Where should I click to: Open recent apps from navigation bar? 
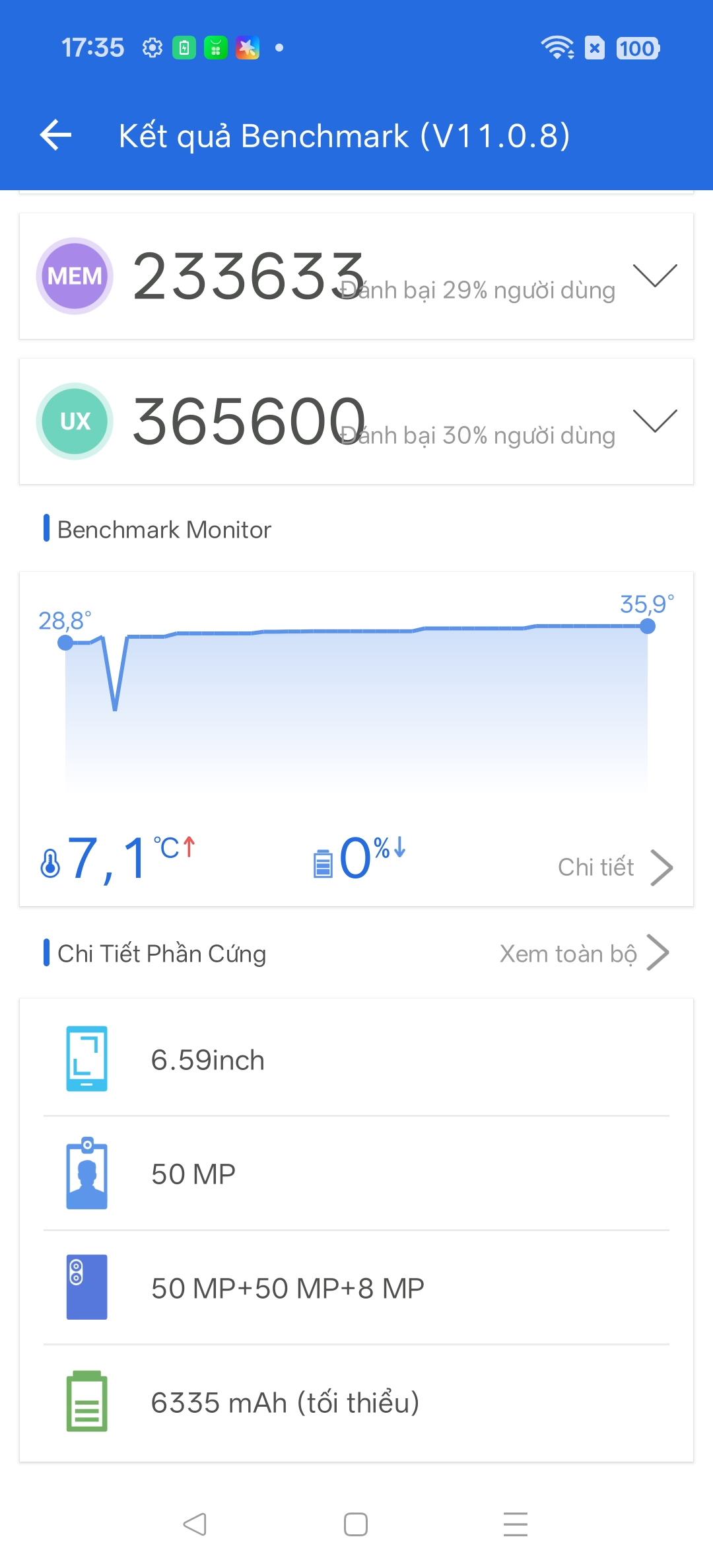point(515,1524)
